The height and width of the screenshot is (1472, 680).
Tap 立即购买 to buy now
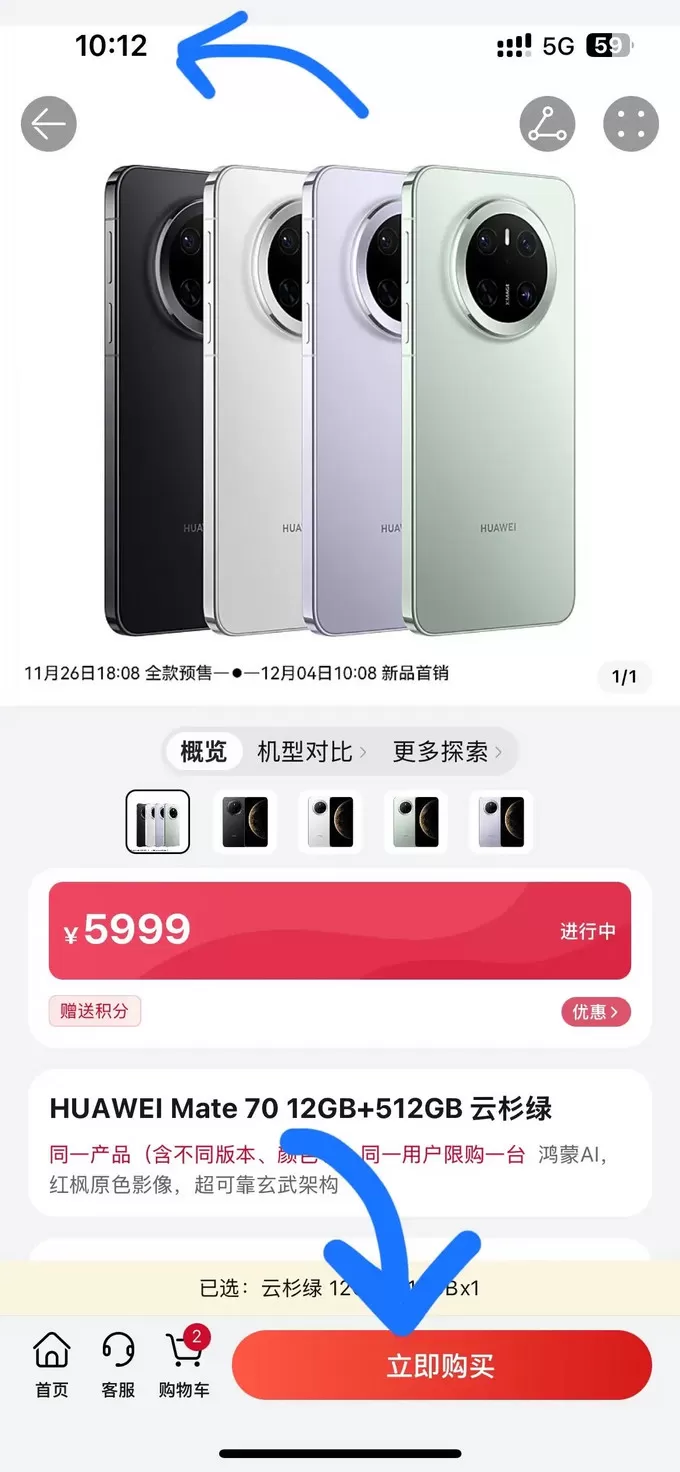click(x=441, y=1366)
